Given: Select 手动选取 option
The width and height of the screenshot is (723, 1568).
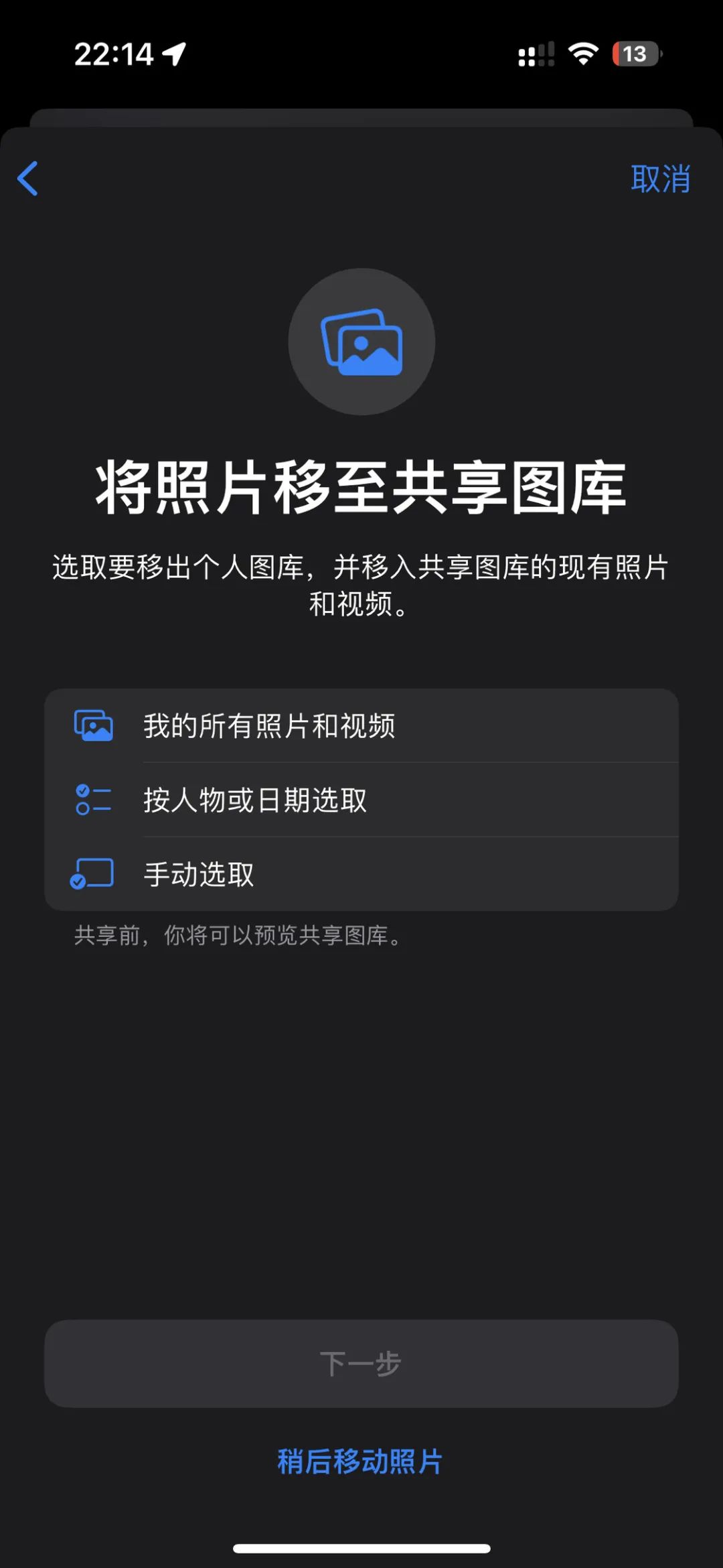Looking at the screenshot, I should pos(361,874).
